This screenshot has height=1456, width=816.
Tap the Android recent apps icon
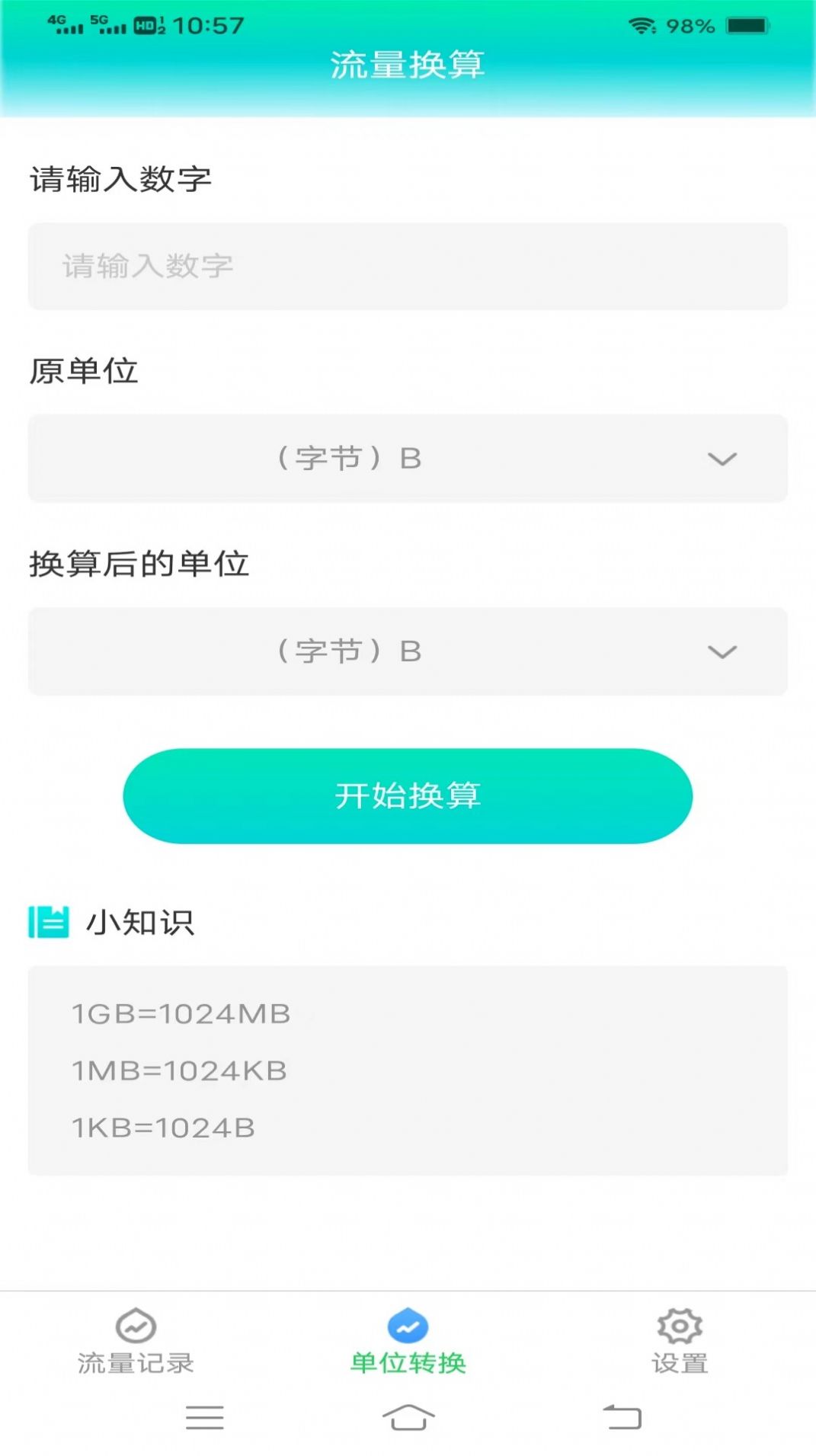coord(203,1416)
